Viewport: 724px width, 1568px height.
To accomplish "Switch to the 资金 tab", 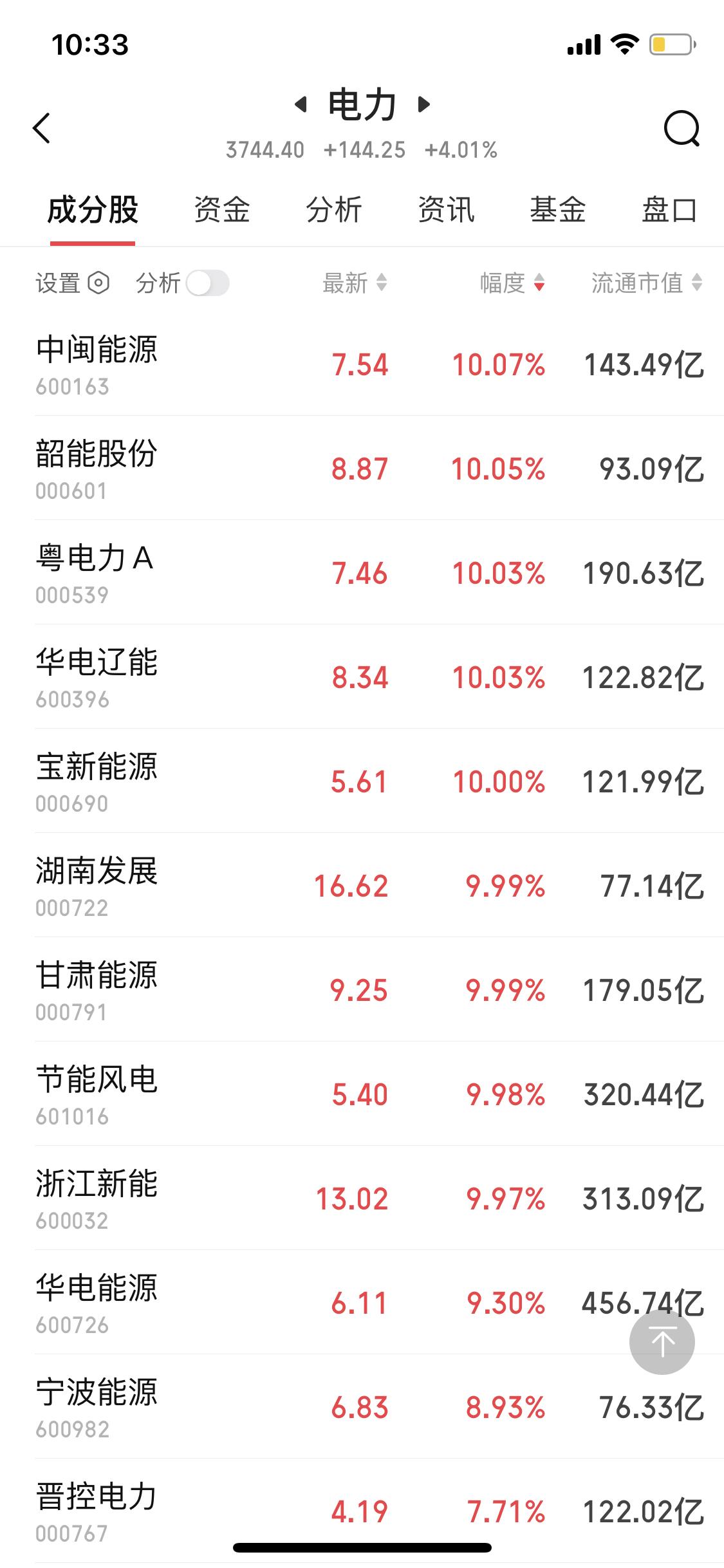I will (x=221, y=210).
